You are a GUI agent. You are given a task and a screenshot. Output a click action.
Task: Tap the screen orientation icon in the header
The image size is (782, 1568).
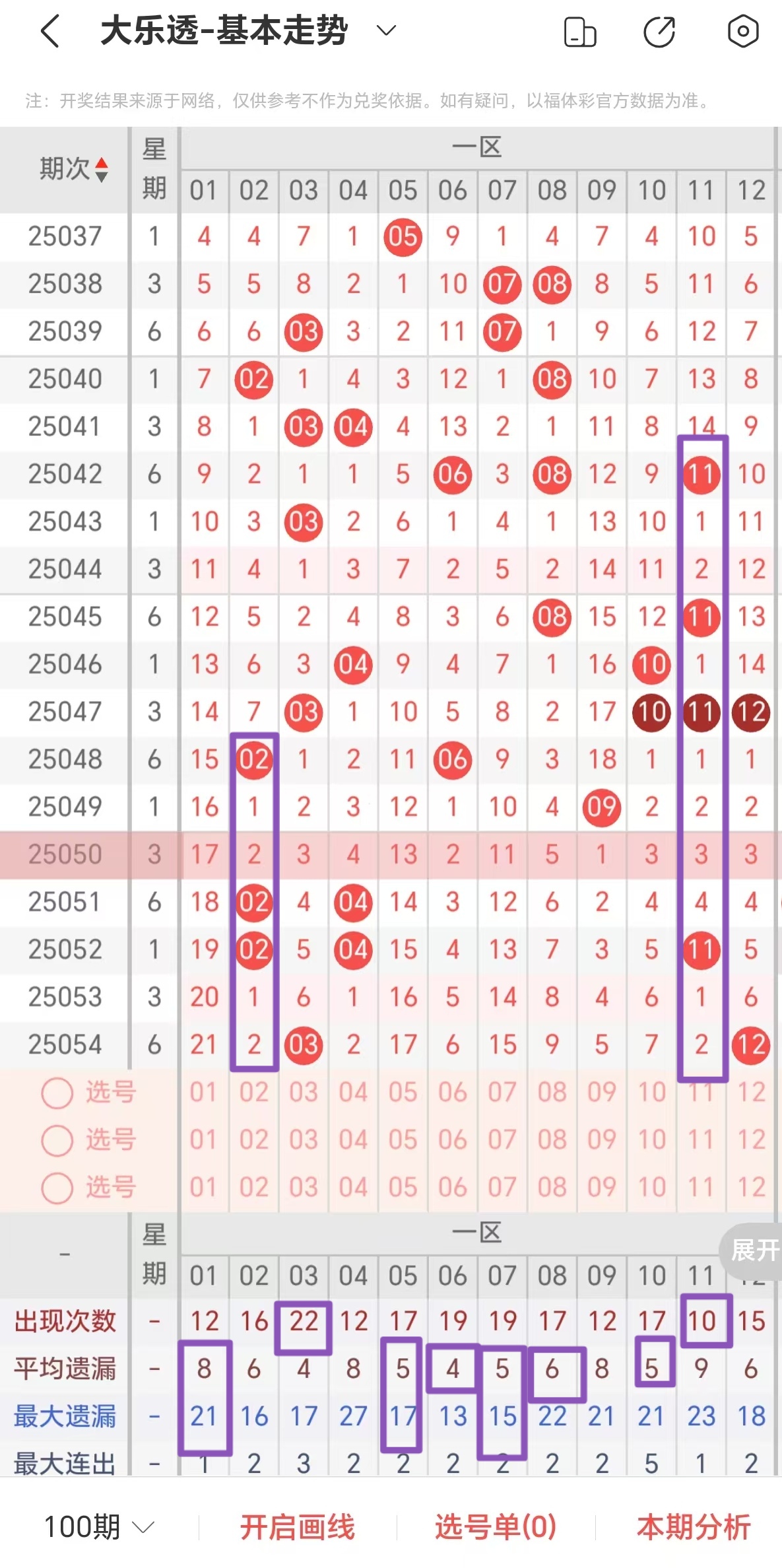pos(580,32)
